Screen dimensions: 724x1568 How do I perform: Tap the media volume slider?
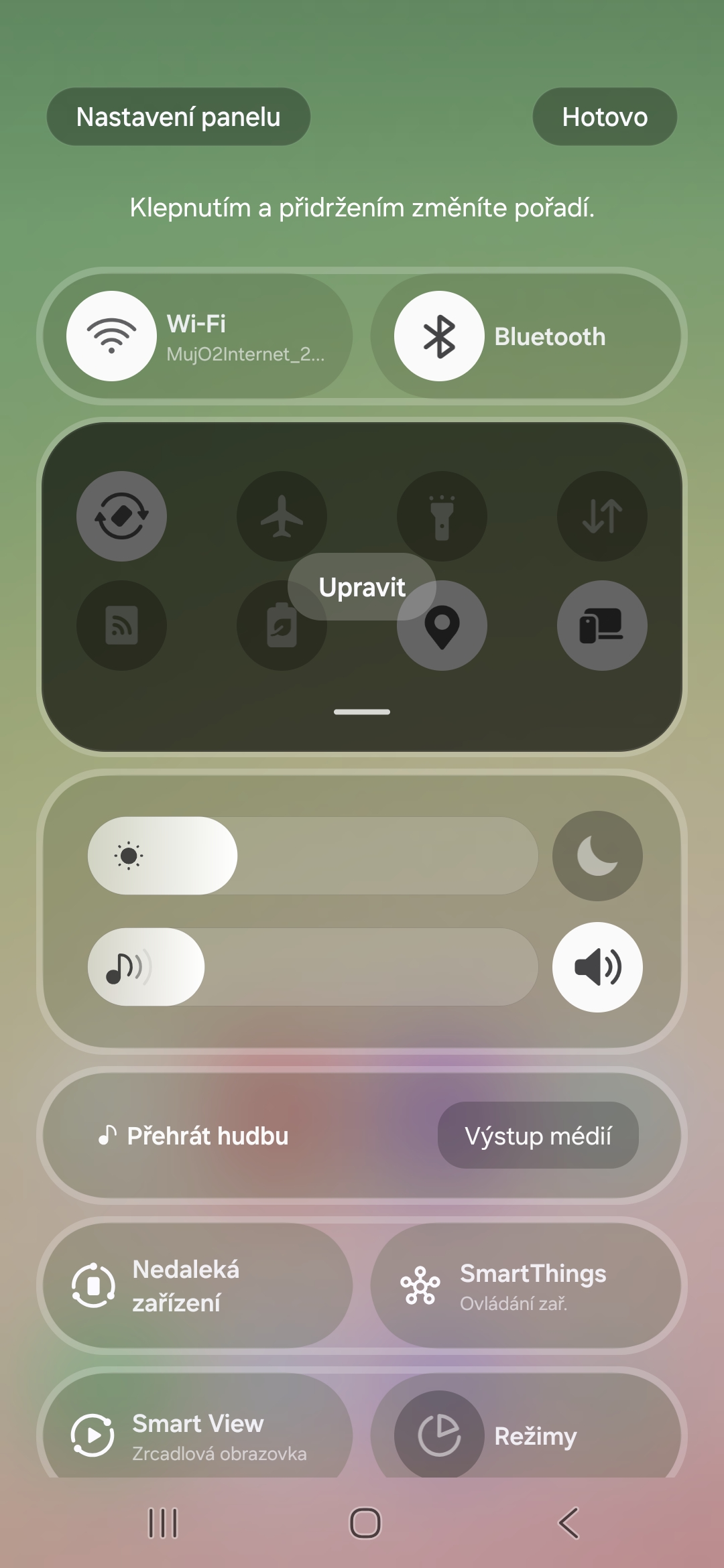coord(313,967)
